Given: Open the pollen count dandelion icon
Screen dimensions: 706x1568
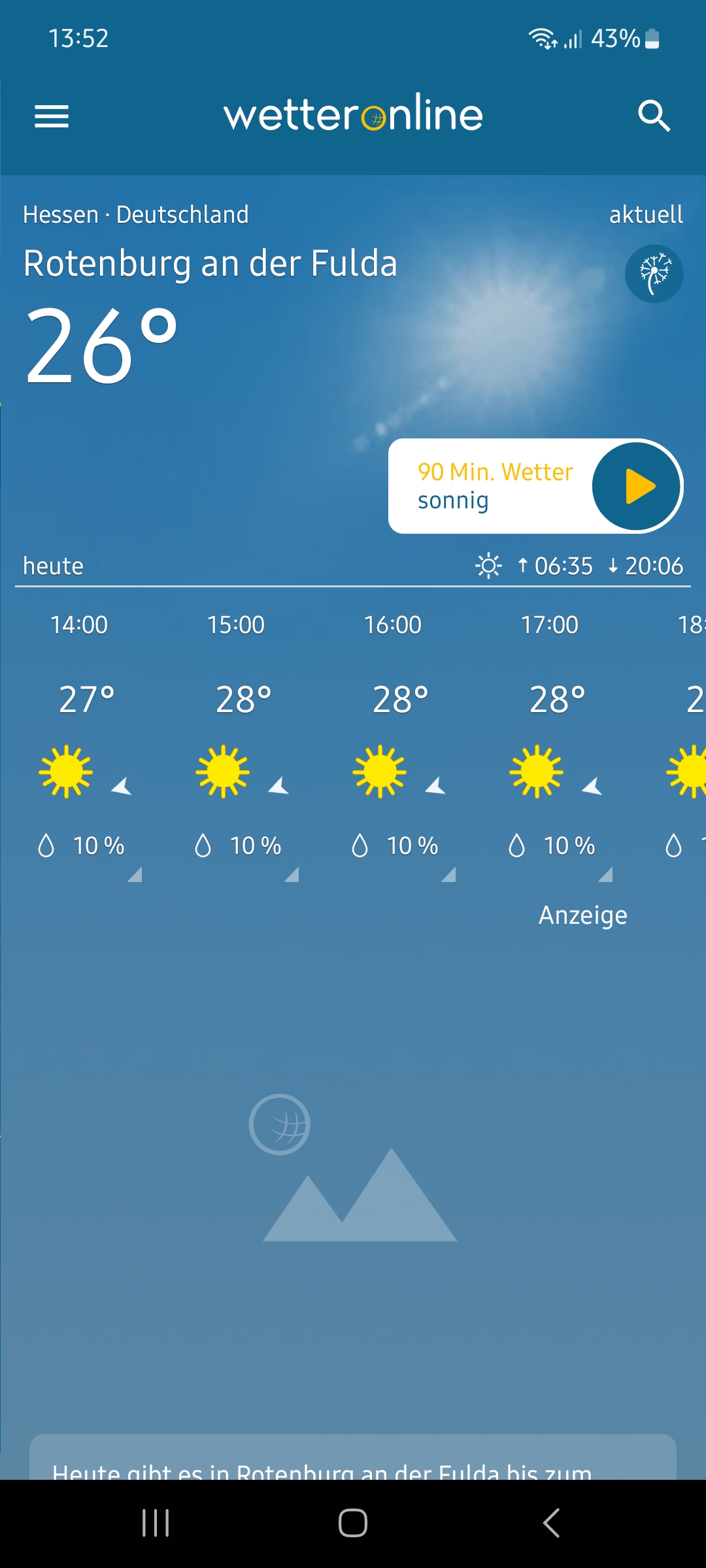Looking at the screenshot, I should click(x=654, y=274).
